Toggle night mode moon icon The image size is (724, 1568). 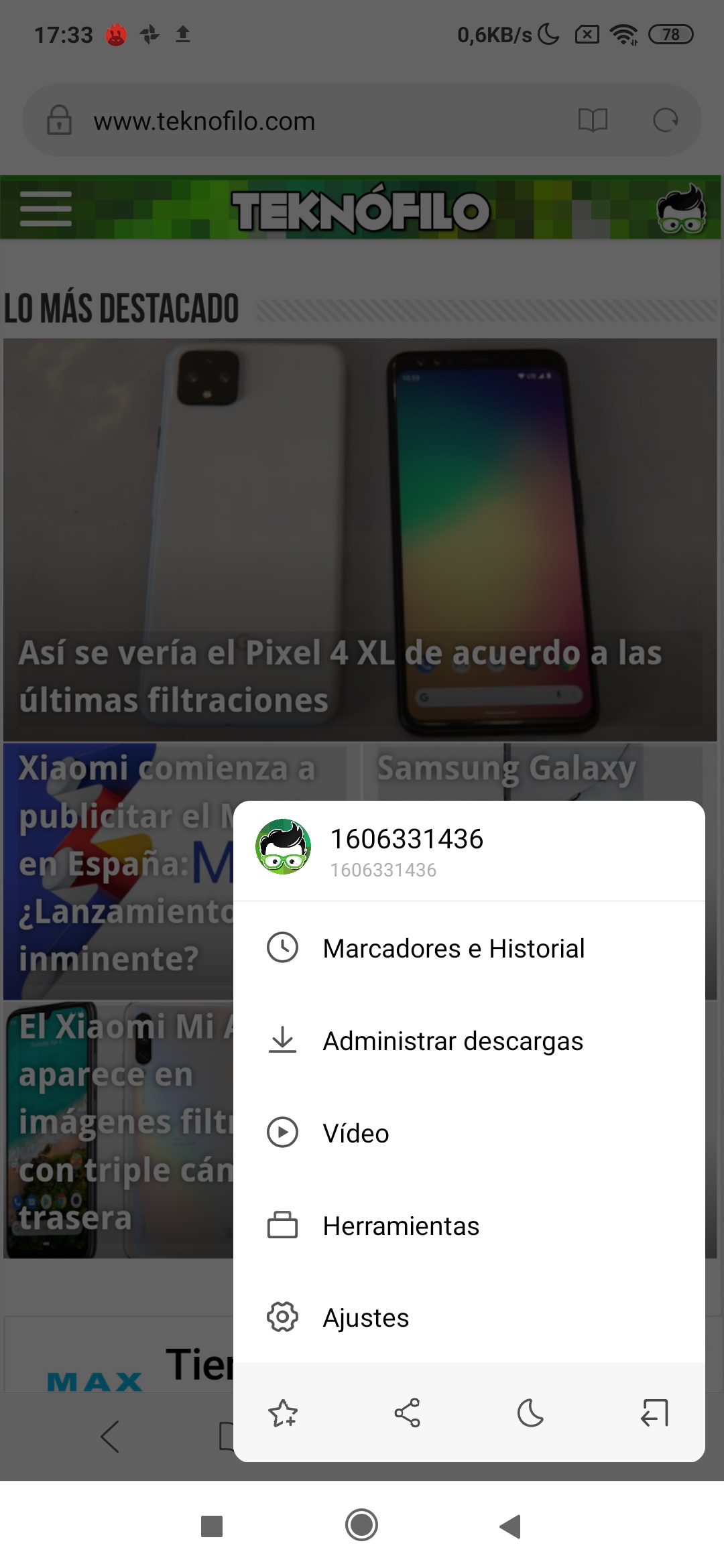click(530, 1413)
